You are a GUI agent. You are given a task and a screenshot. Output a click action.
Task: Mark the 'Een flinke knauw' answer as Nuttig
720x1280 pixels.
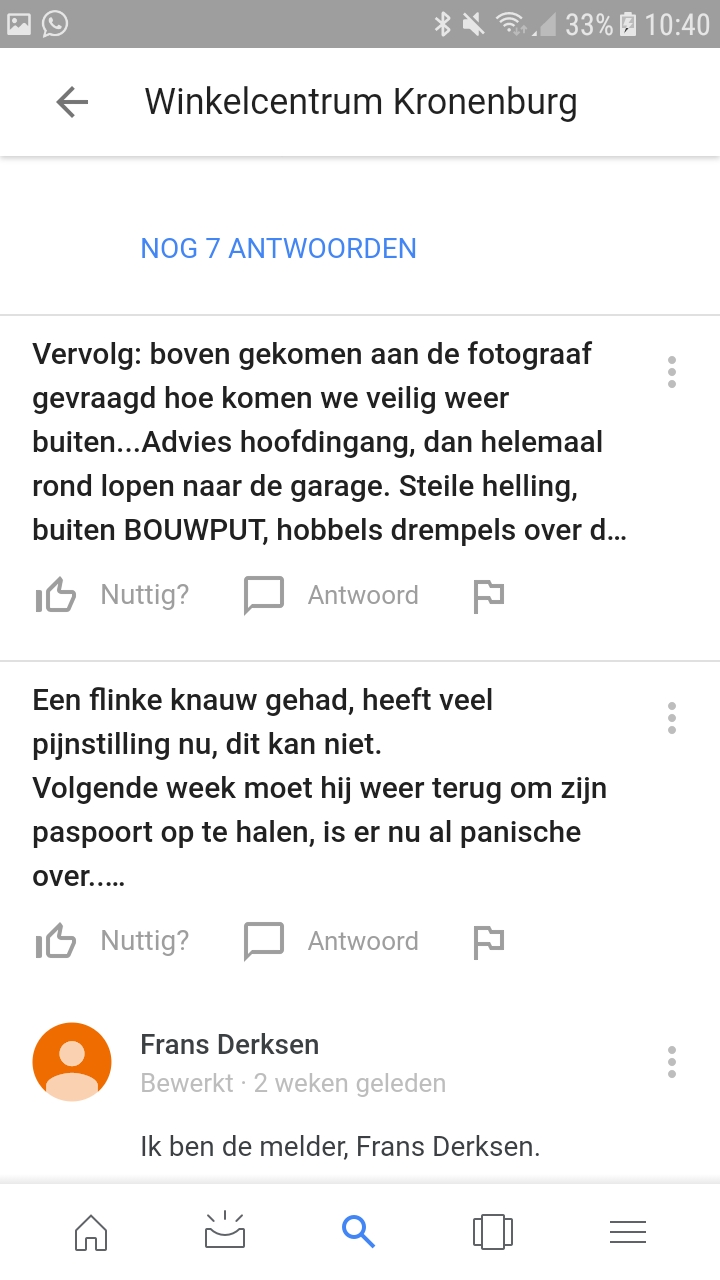coord(112,942)
